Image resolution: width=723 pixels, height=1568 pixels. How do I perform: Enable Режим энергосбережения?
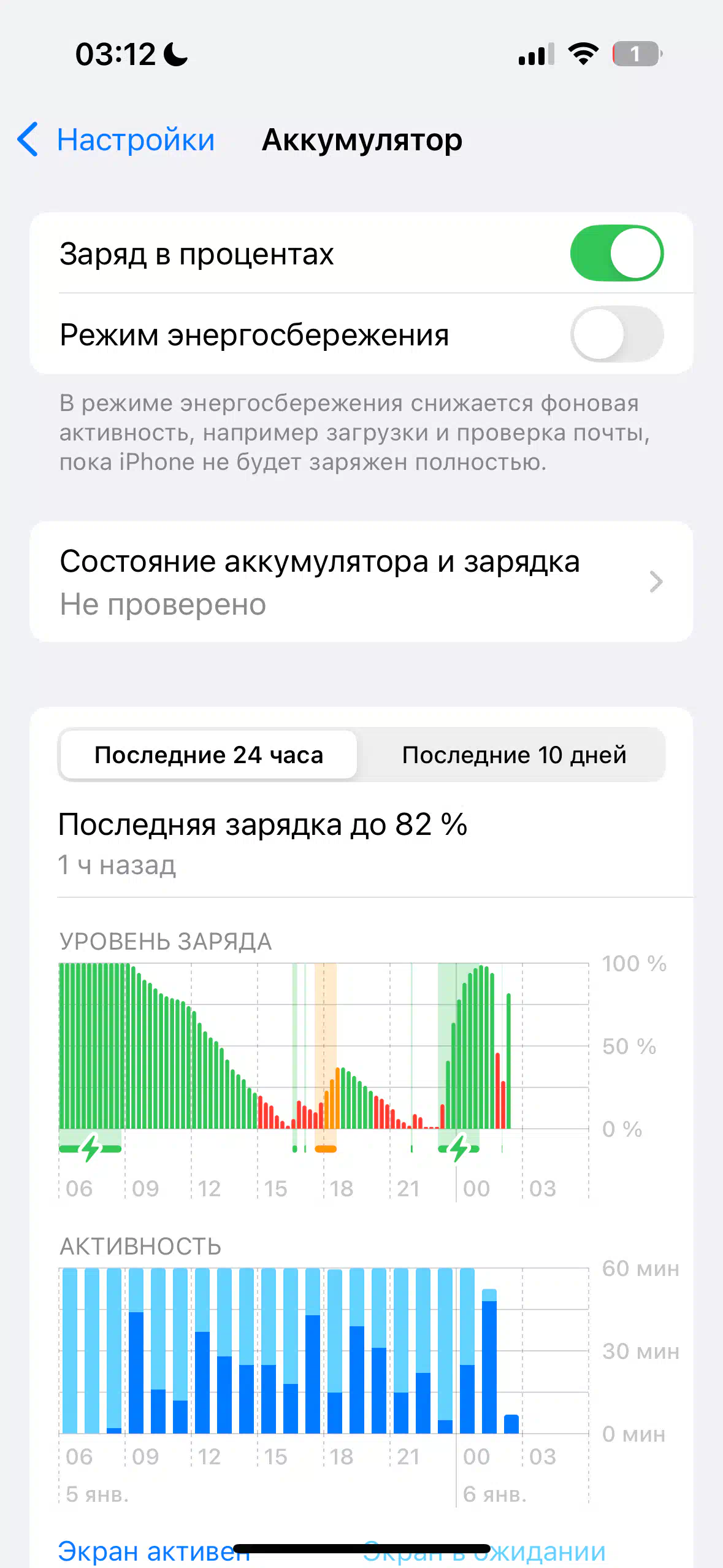[x=617, y=334]
